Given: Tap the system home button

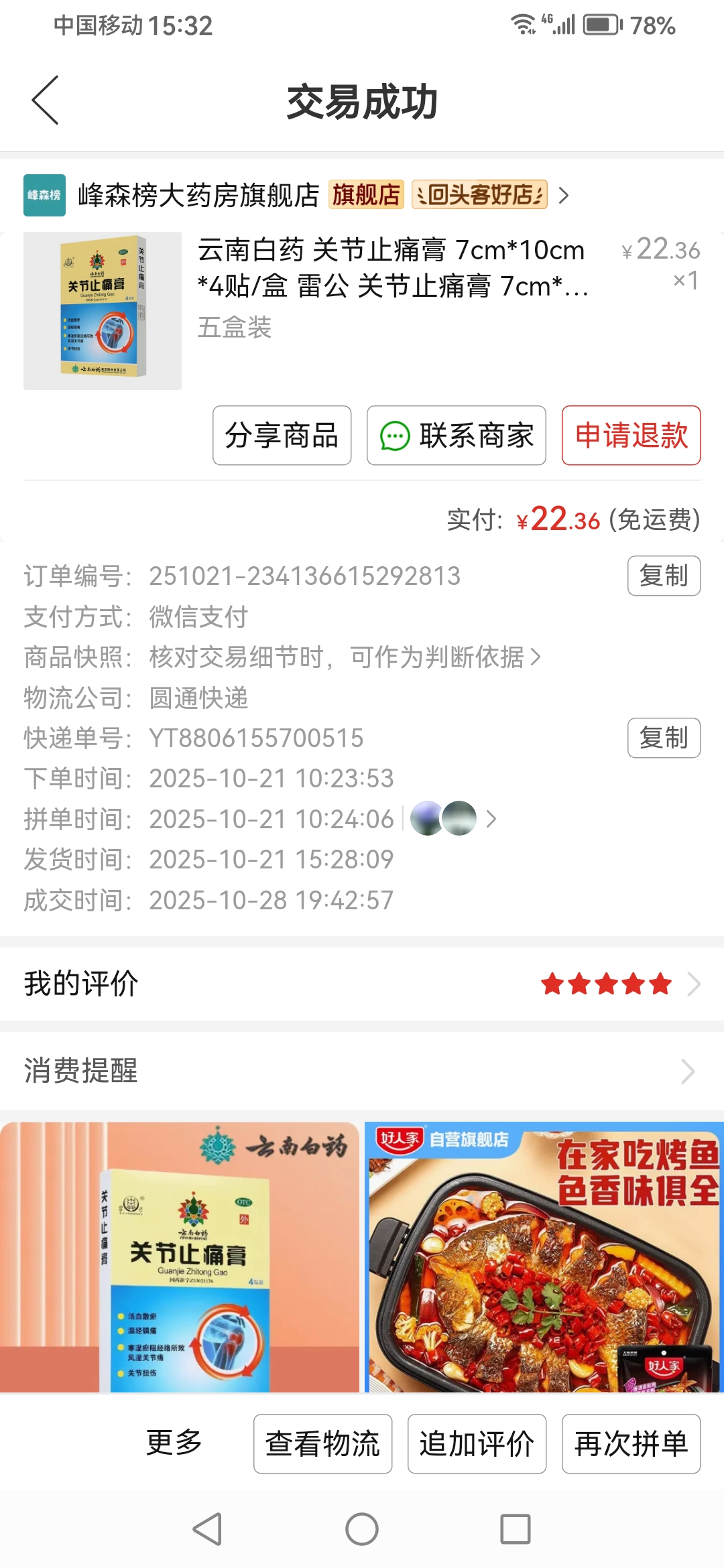Looking at the screenshot, I should pos(362,1529).
